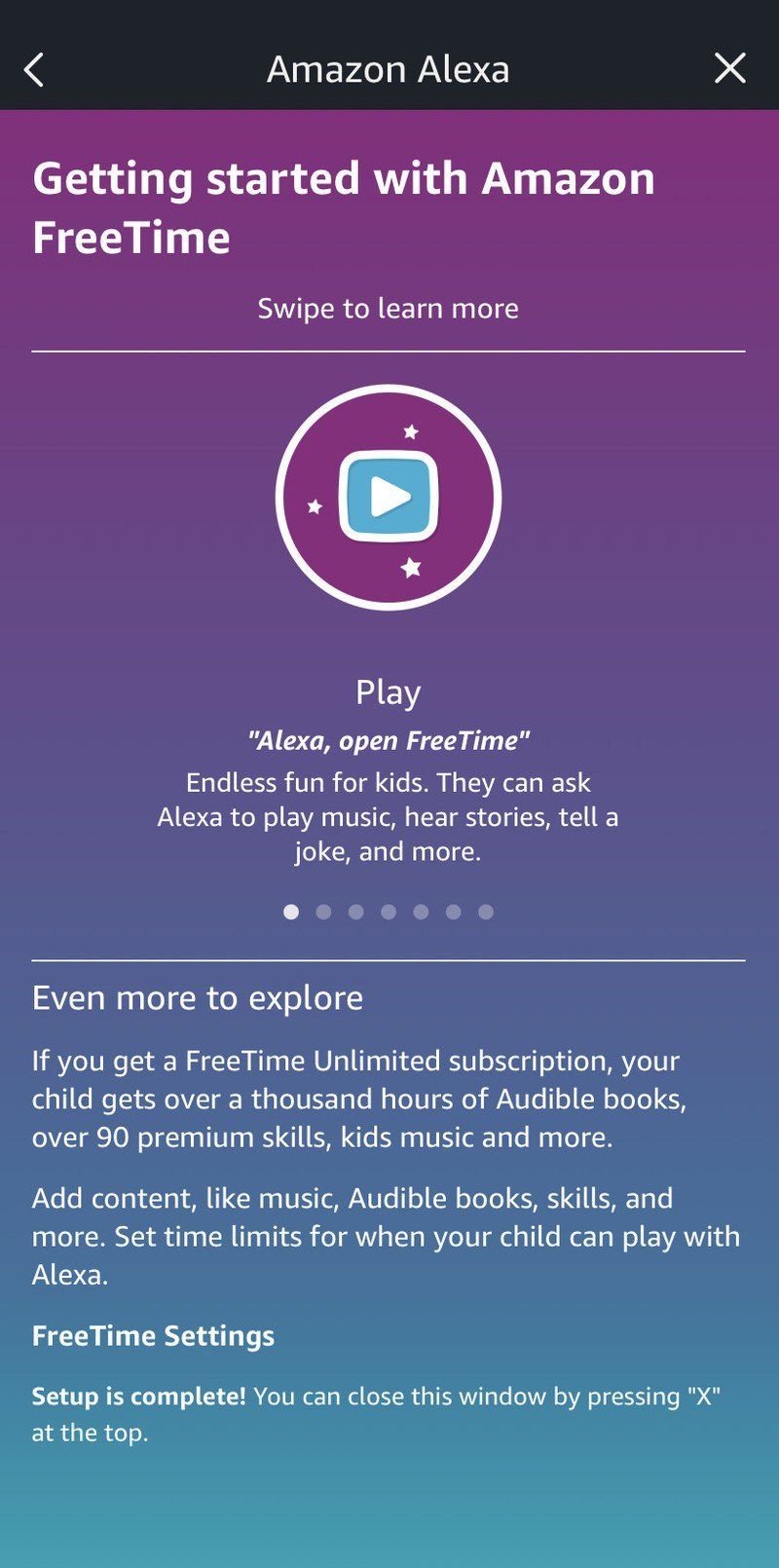Click the Even more to explore heading

click(197, 997)
